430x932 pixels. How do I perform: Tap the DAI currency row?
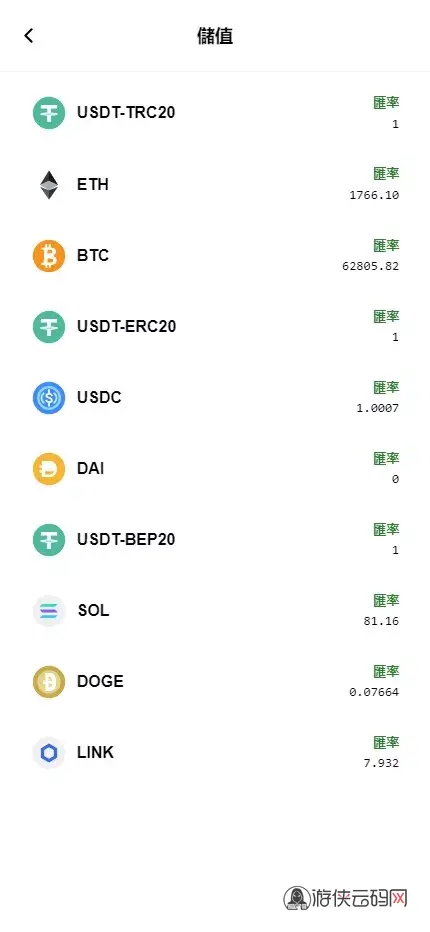coord(215,468)
